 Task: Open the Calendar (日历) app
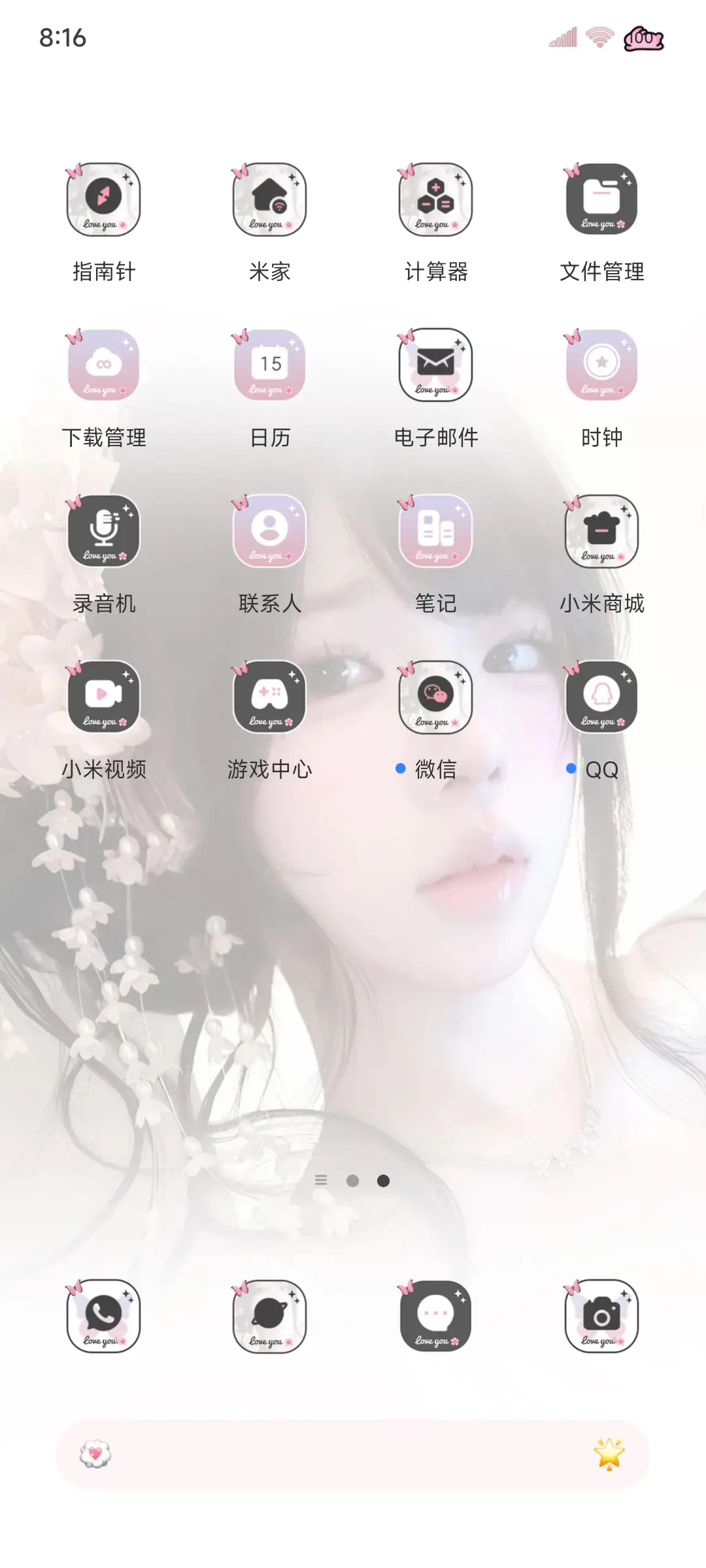[x=269, y=365]
